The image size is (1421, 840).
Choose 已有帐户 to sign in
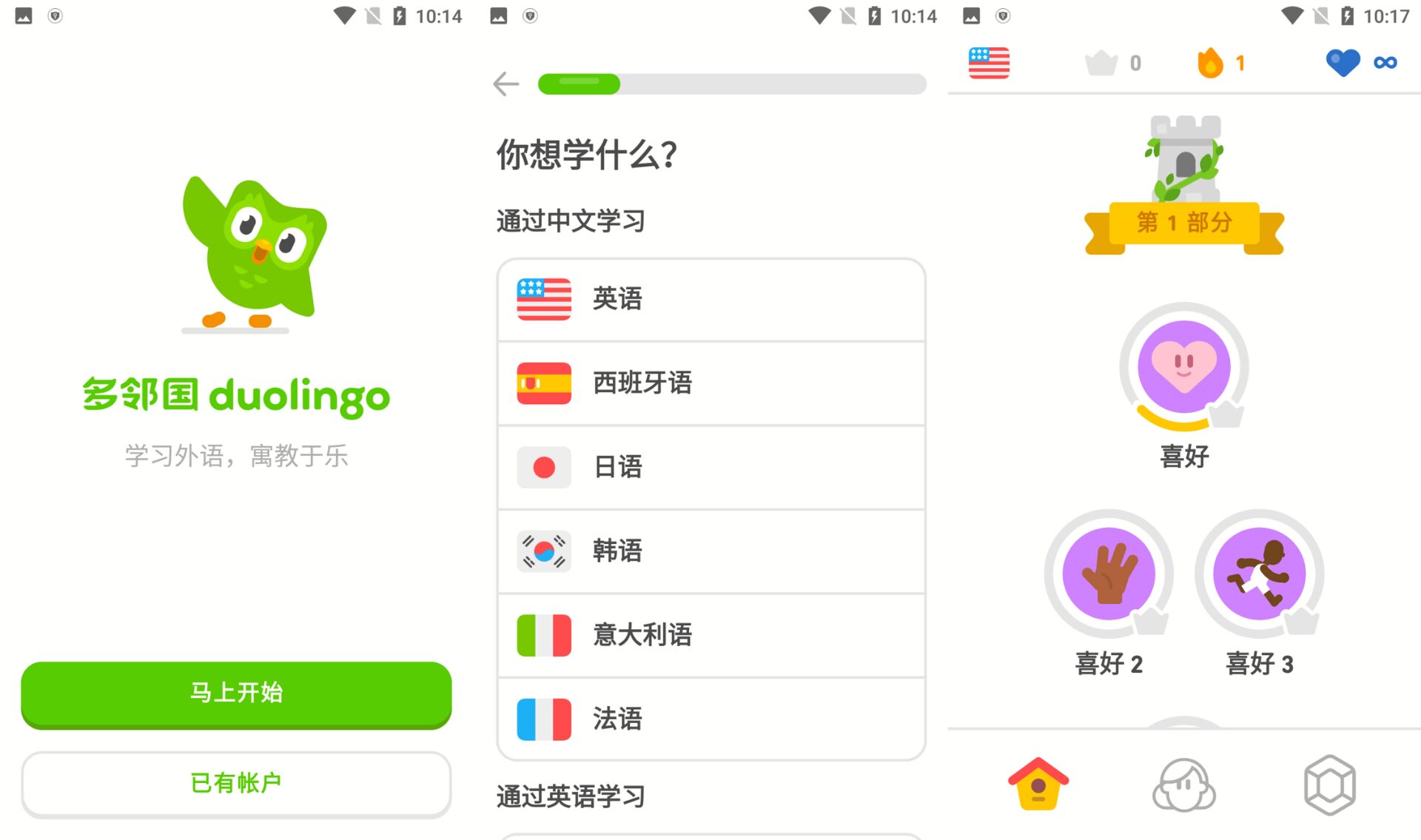coord(236,783)
